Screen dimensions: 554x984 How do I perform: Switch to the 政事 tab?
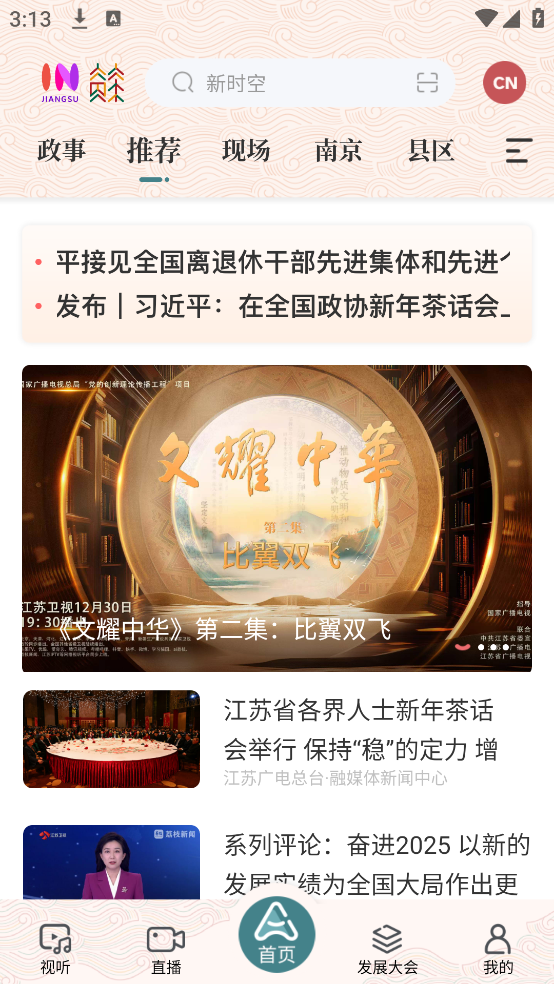(61, 151)
